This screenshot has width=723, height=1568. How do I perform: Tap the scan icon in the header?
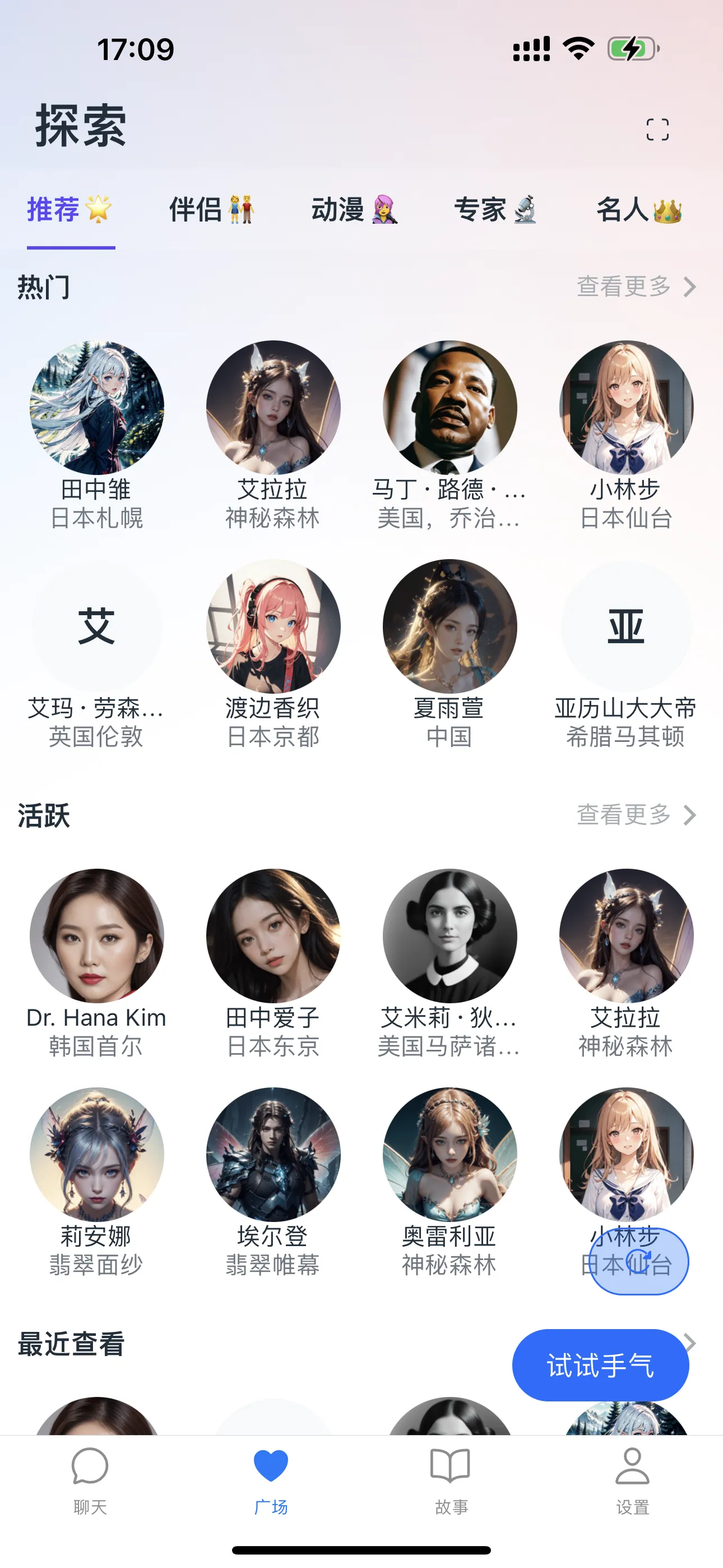click(657, 130)
